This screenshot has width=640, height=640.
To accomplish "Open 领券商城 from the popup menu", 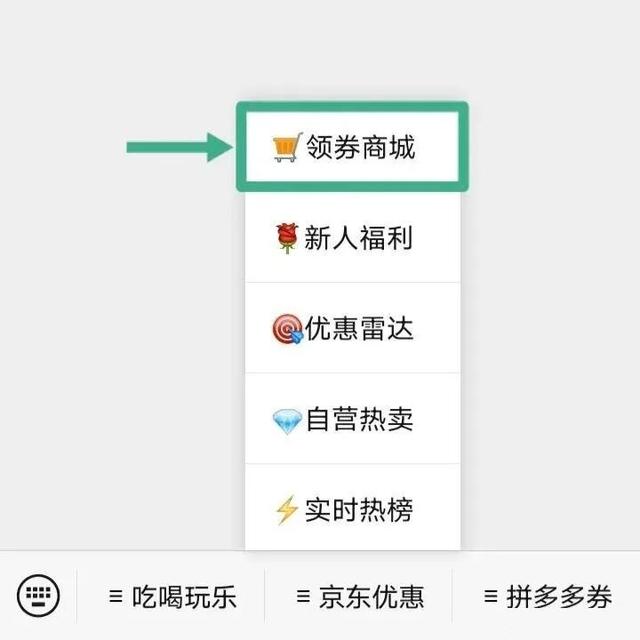I will pyautogui.click(x=352, y=148).
